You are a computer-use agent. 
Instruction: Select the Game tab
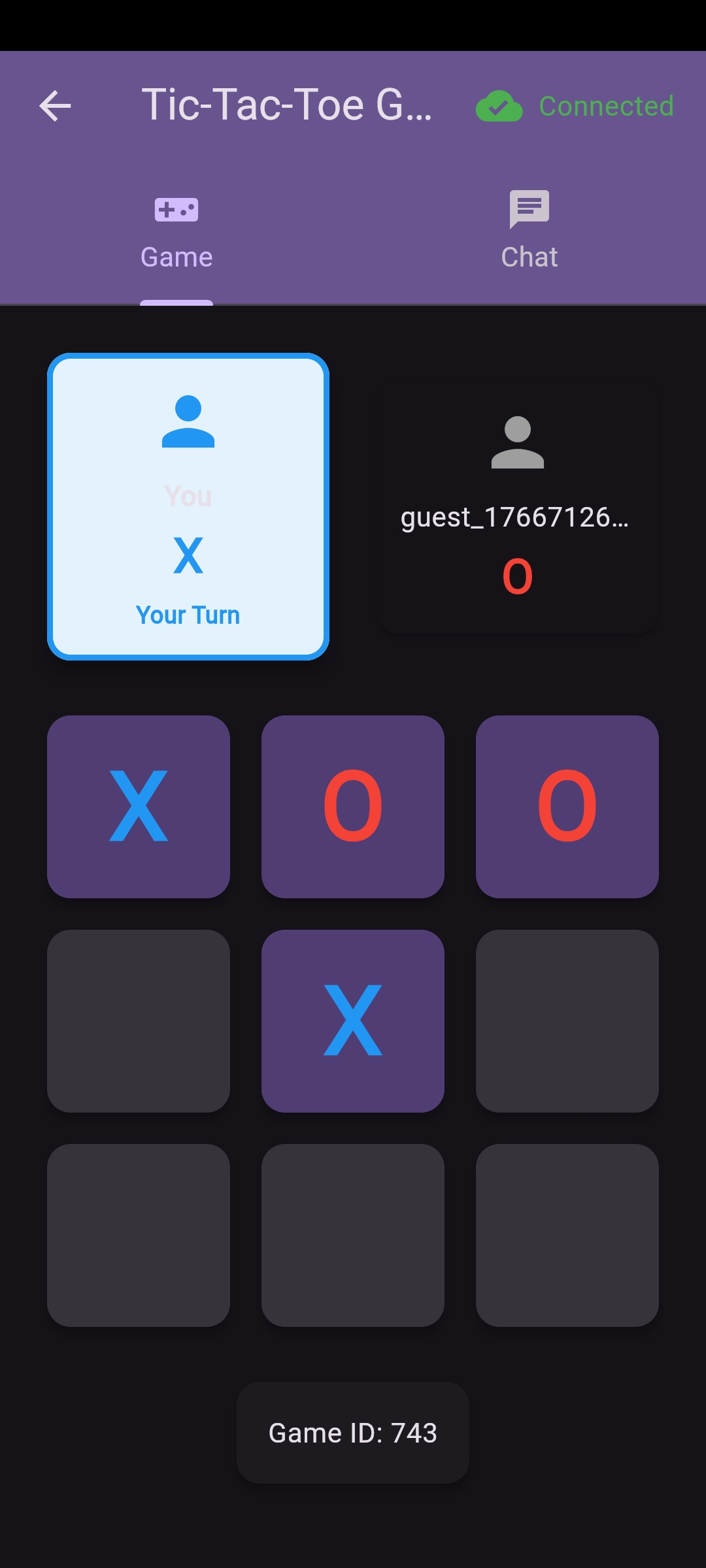coord(176,230)
